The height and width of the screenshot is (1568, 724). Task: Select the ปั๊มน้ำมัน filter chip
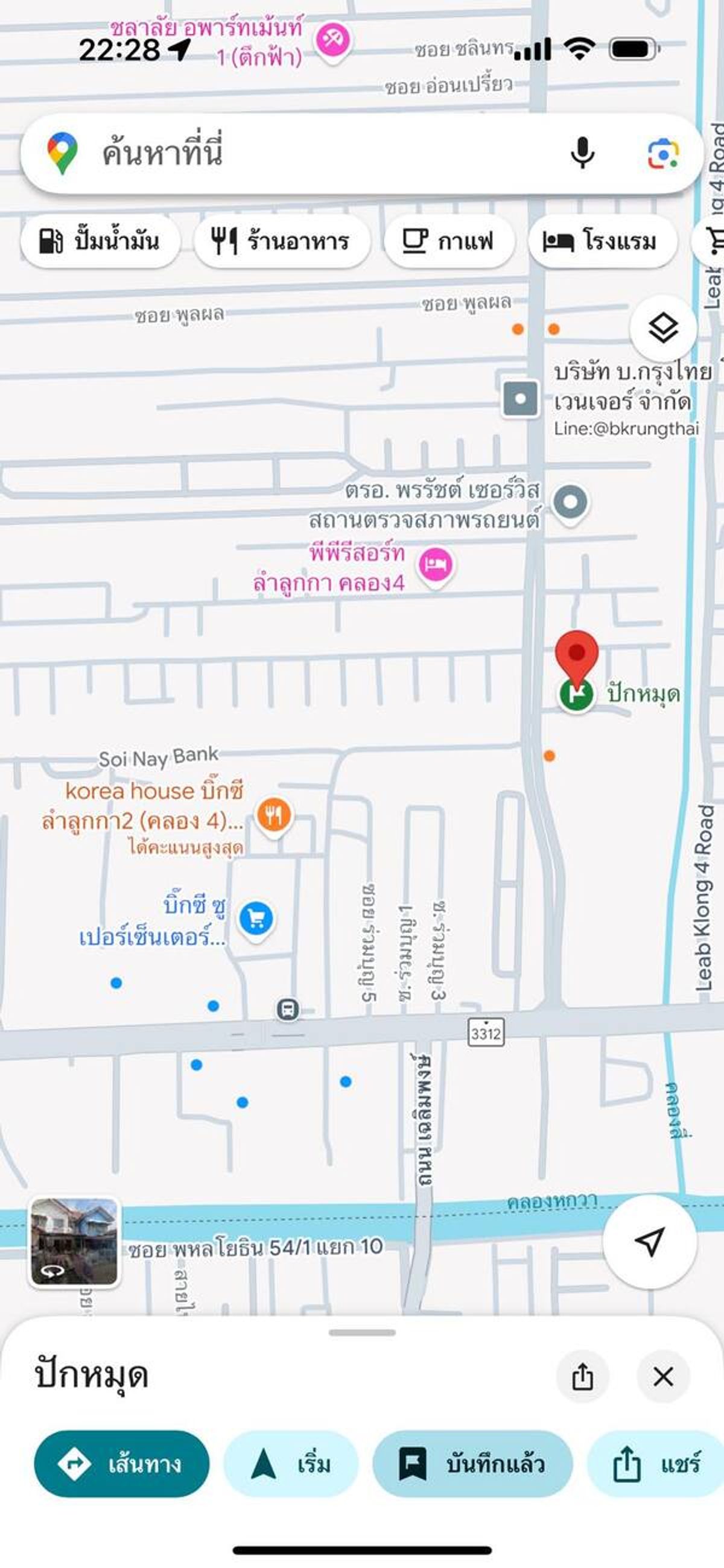101,241
